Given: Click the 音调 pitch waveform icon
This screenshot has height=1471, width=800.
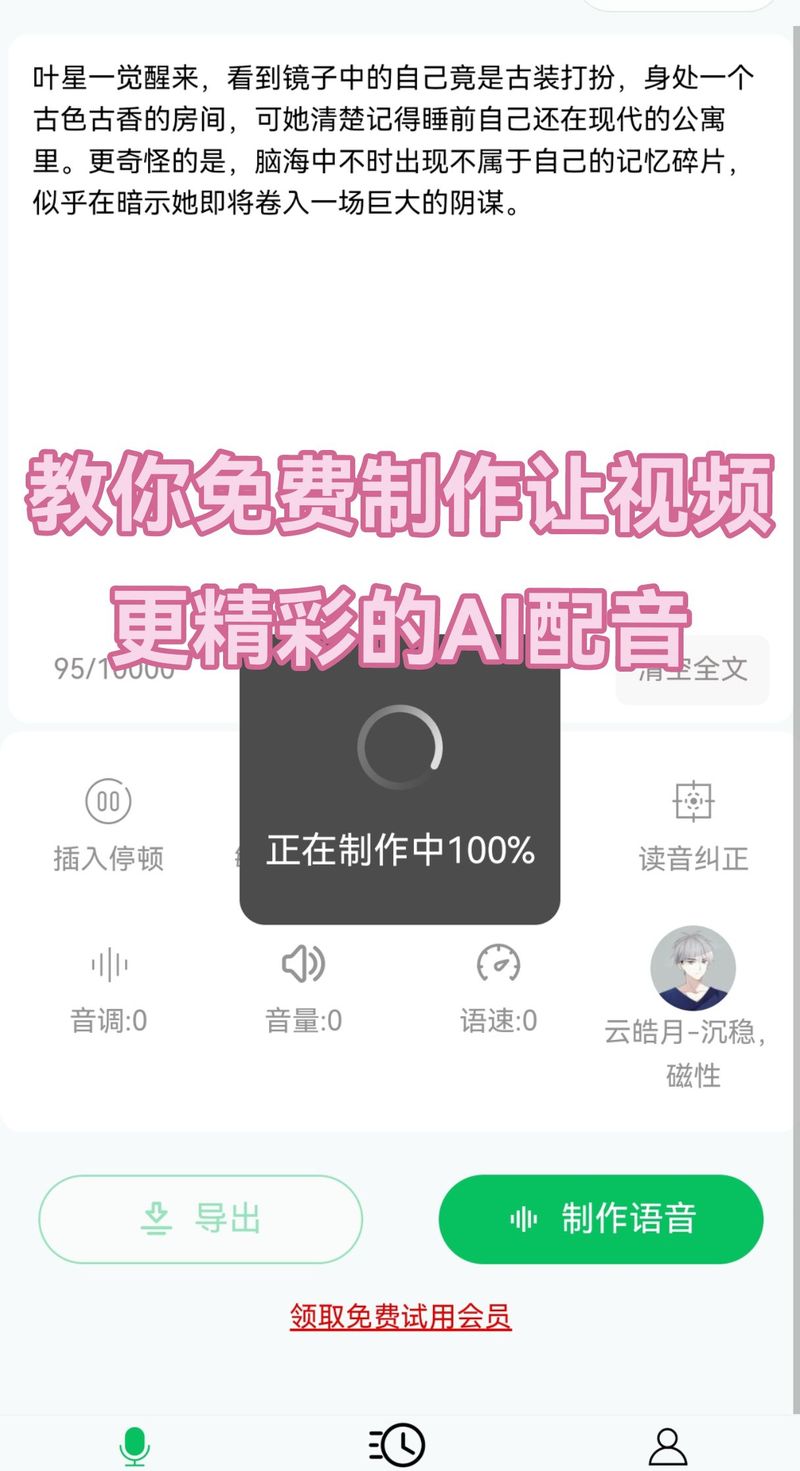Looking at the screenshot, I should [x=109, y=963].
